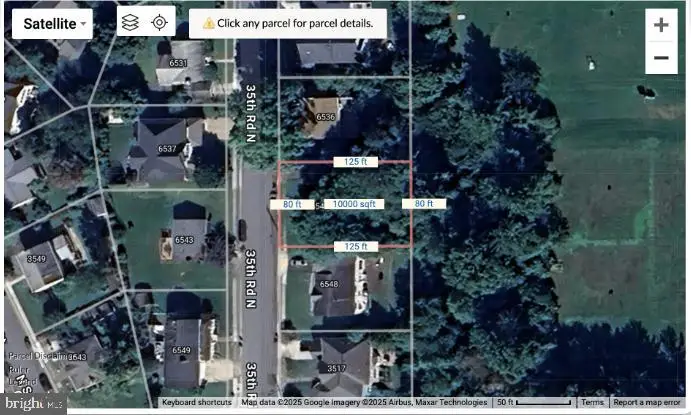Select parcel 6537 for details

(x=167, y=149)
